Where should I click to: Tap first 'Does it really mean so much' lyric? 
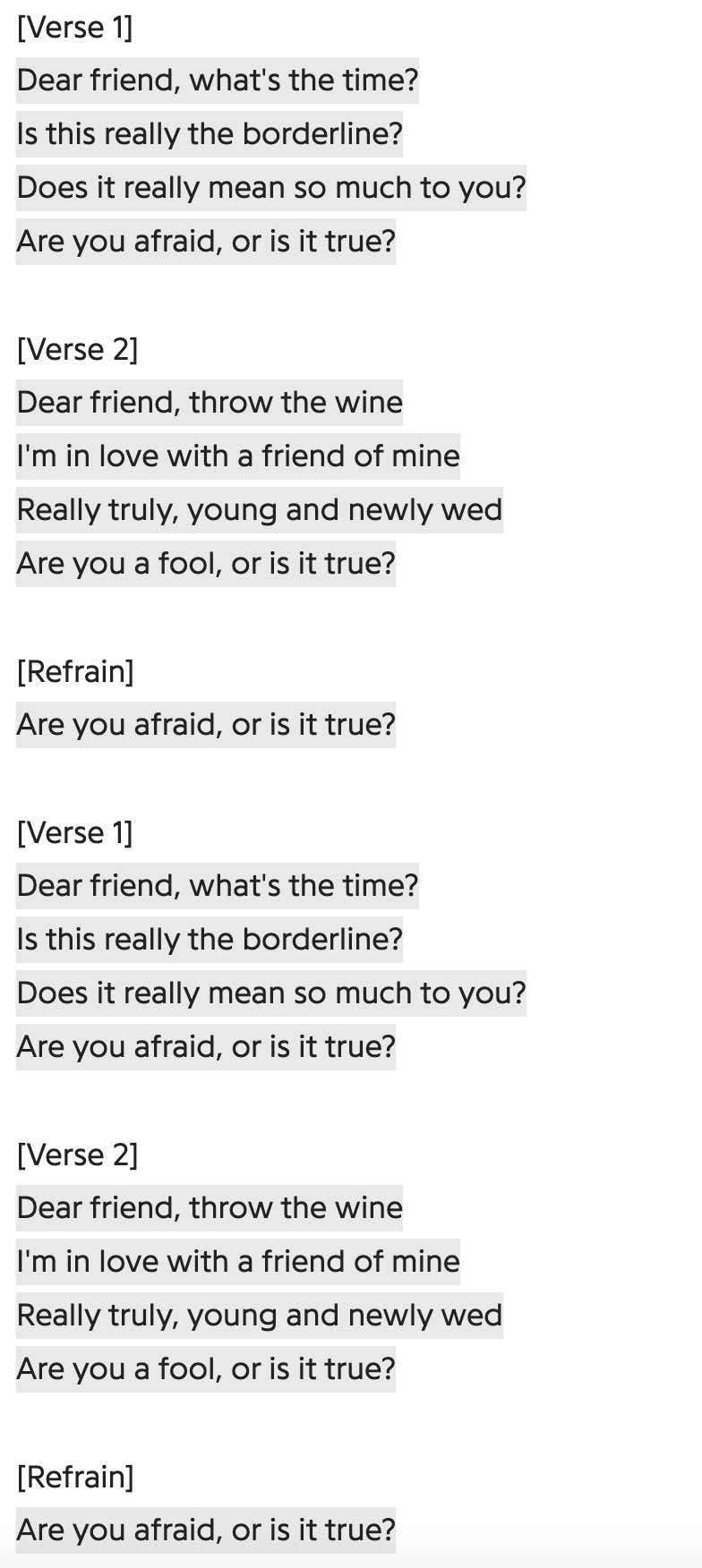pos(271,188)
